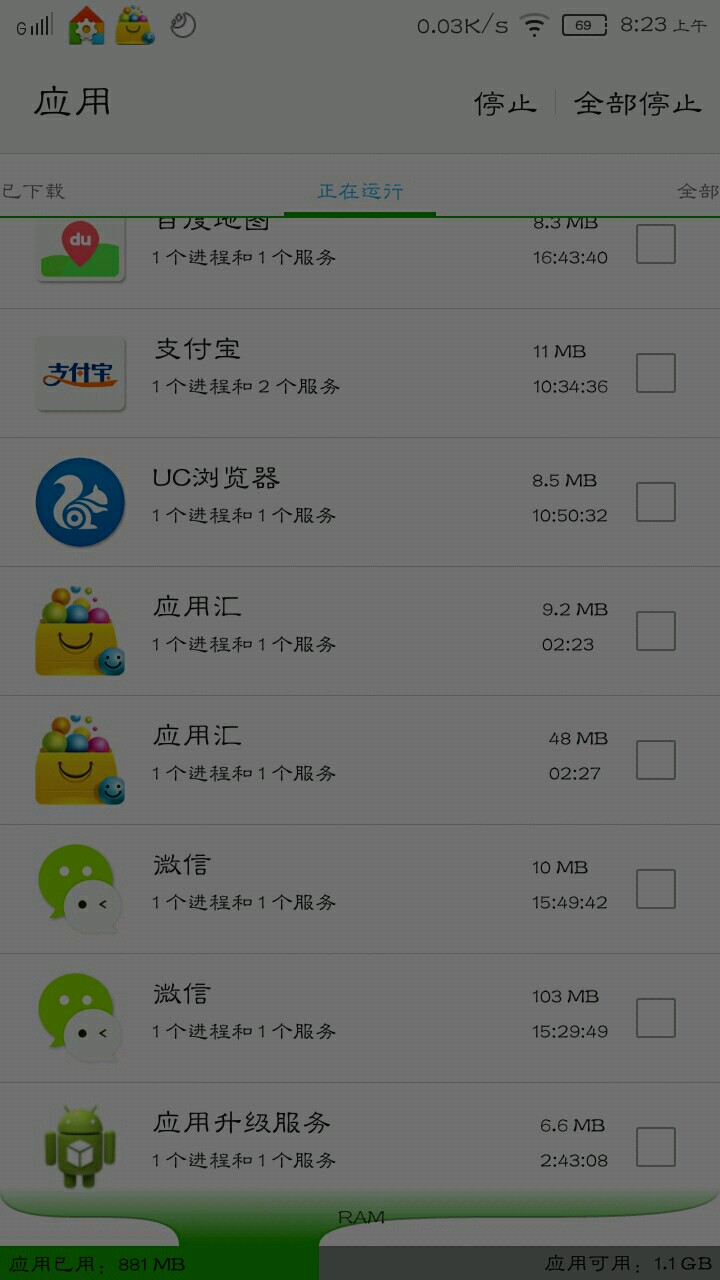
Task: Tap 全部停止 to stop all apps
Action: (x=637, y=103)
